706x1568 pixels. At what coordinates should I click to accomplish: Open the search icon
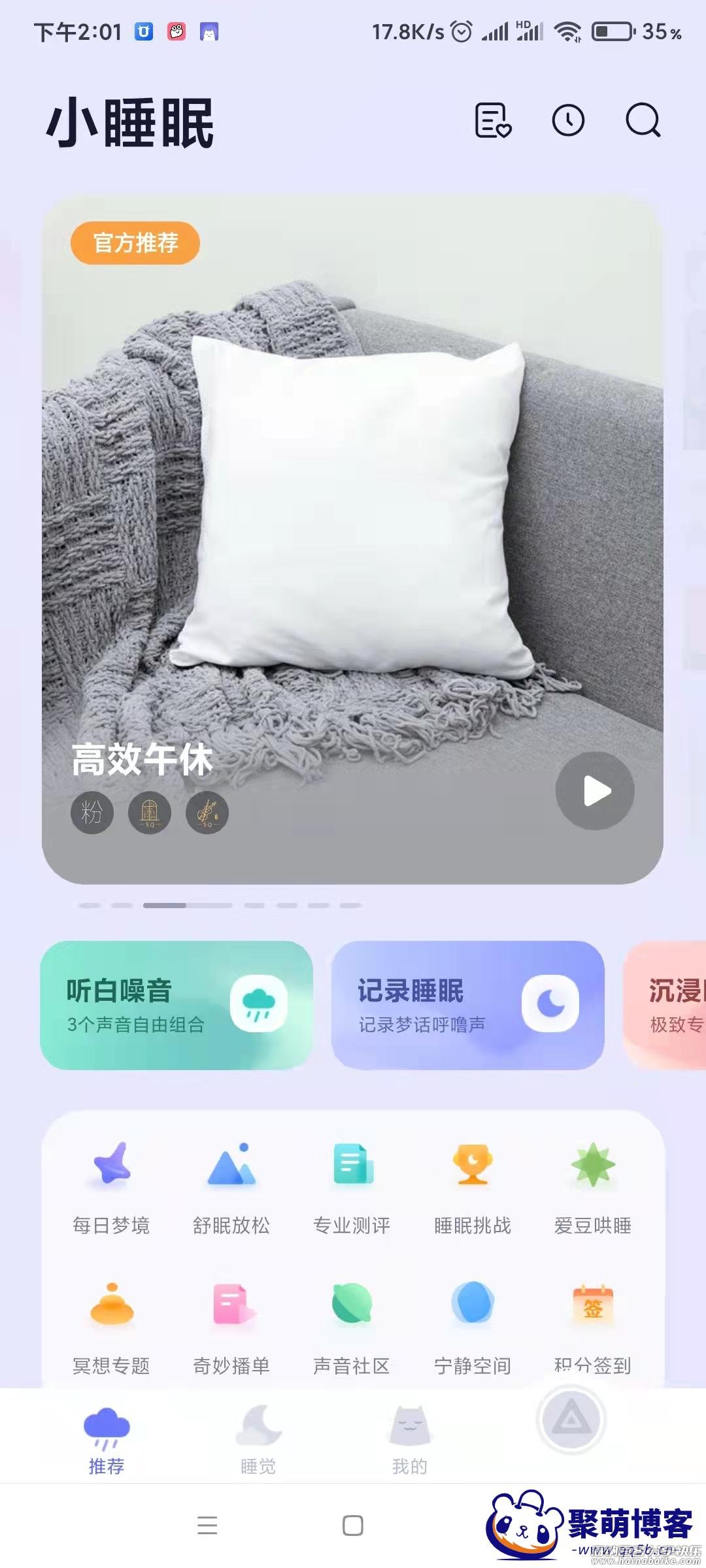coord(643,121)
